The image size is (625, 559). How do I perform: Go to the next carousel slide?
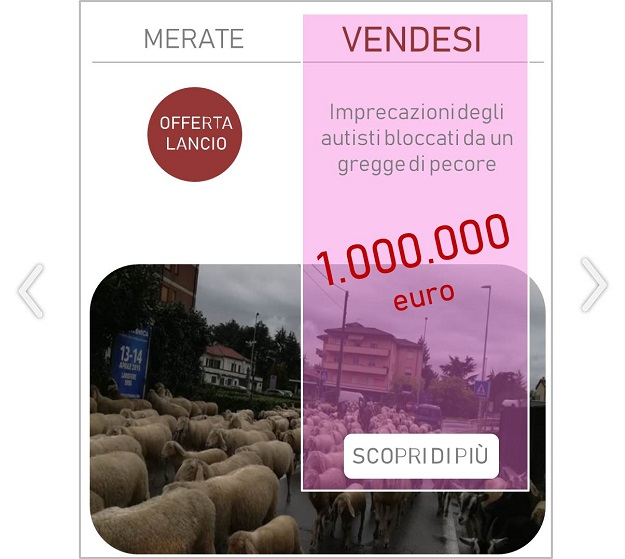point(593,285)
